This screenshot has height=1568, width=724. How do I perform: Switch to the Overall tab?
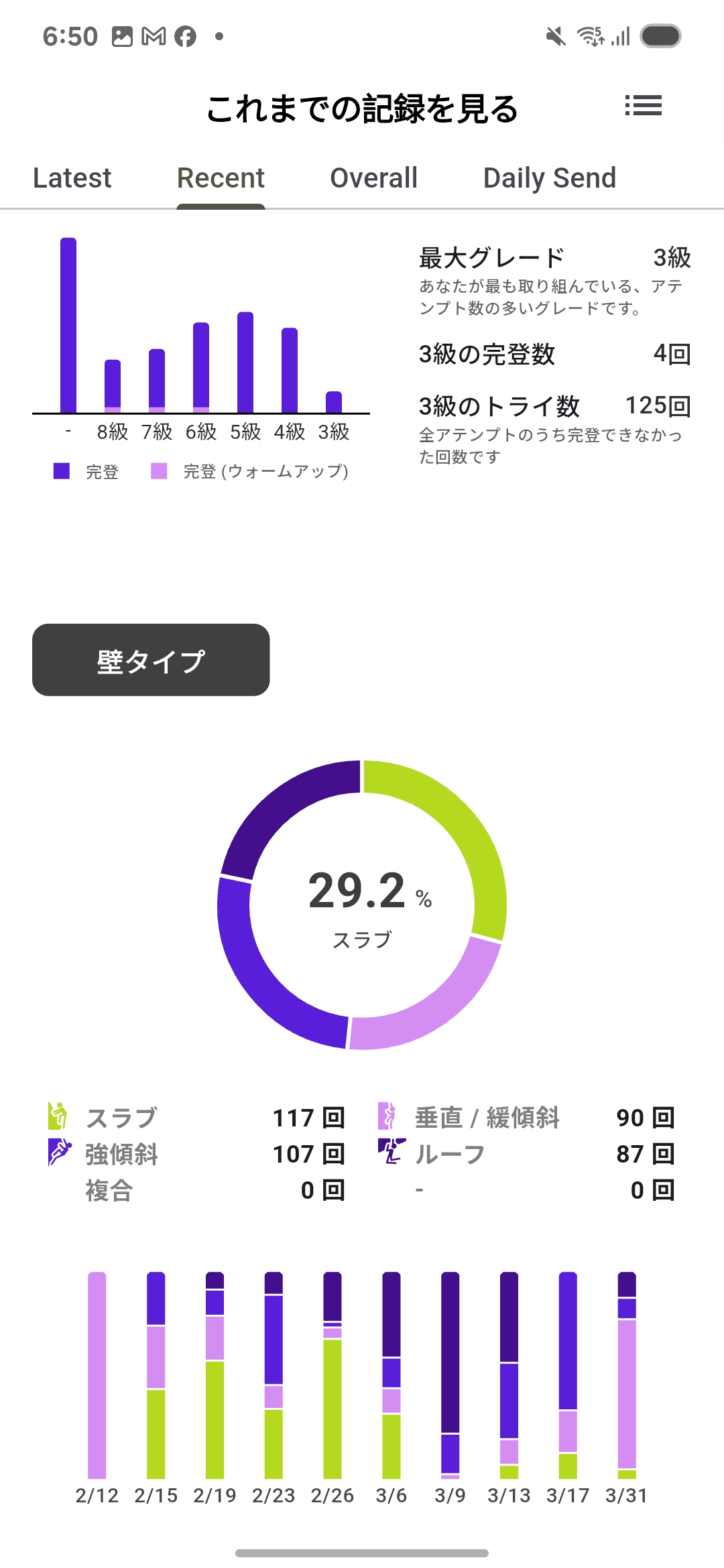[374, 178]
